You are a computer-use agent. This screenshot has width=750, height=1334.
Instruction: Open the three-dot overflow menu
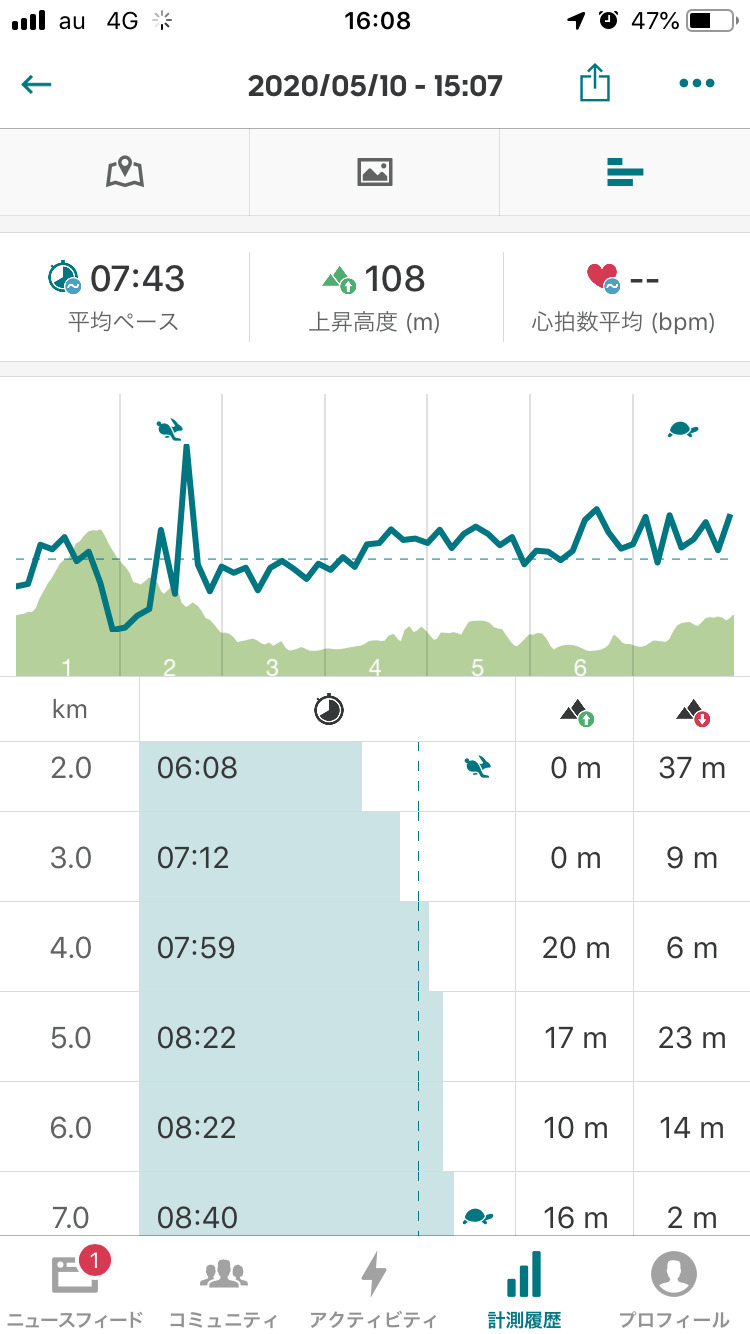coord(696,85)
